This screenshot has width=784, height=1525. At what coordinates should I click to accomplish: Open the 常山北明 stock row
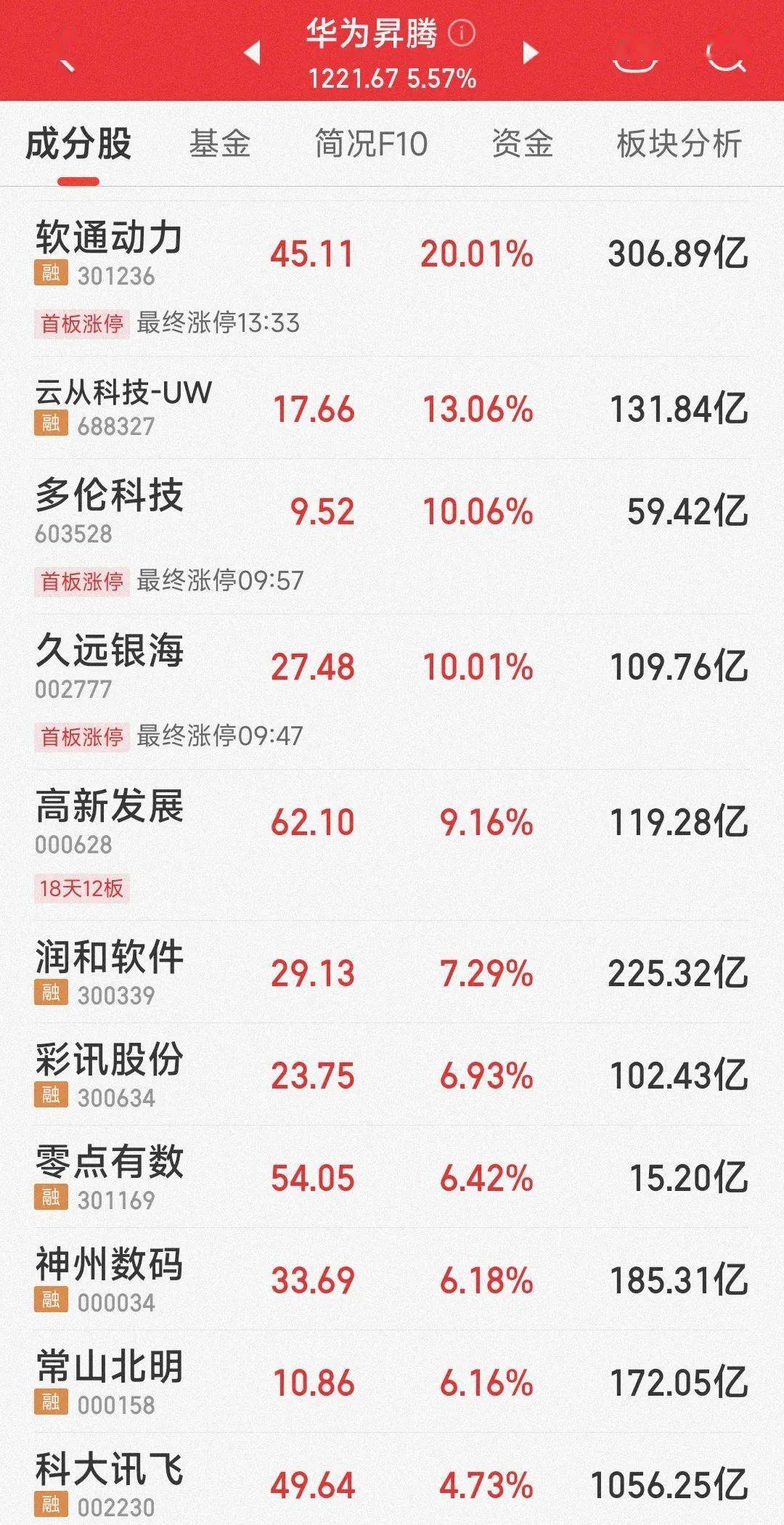(392, 1382)
